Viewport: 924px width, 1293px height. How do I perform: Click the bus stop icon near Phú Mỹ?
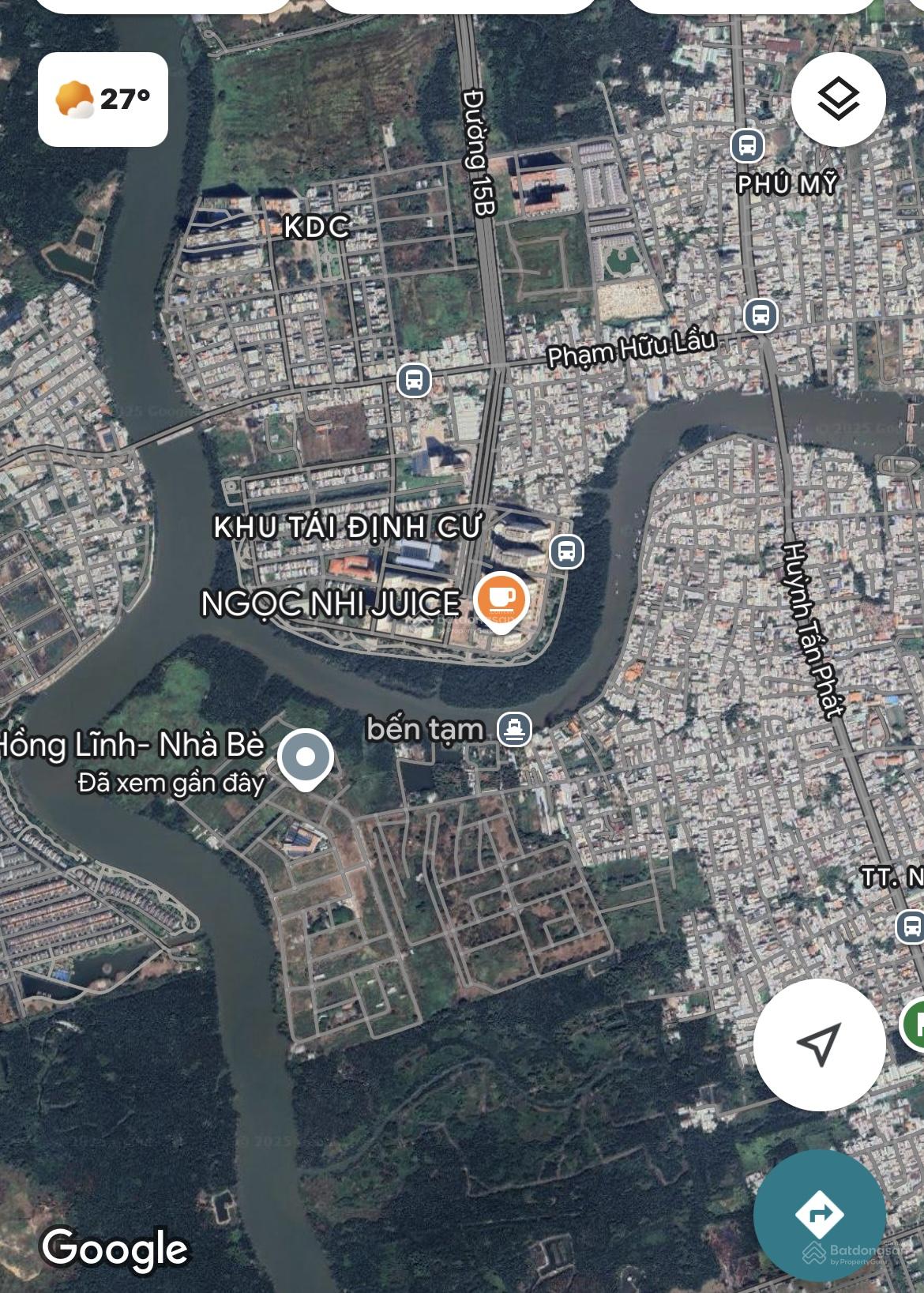tap(746, 147)
